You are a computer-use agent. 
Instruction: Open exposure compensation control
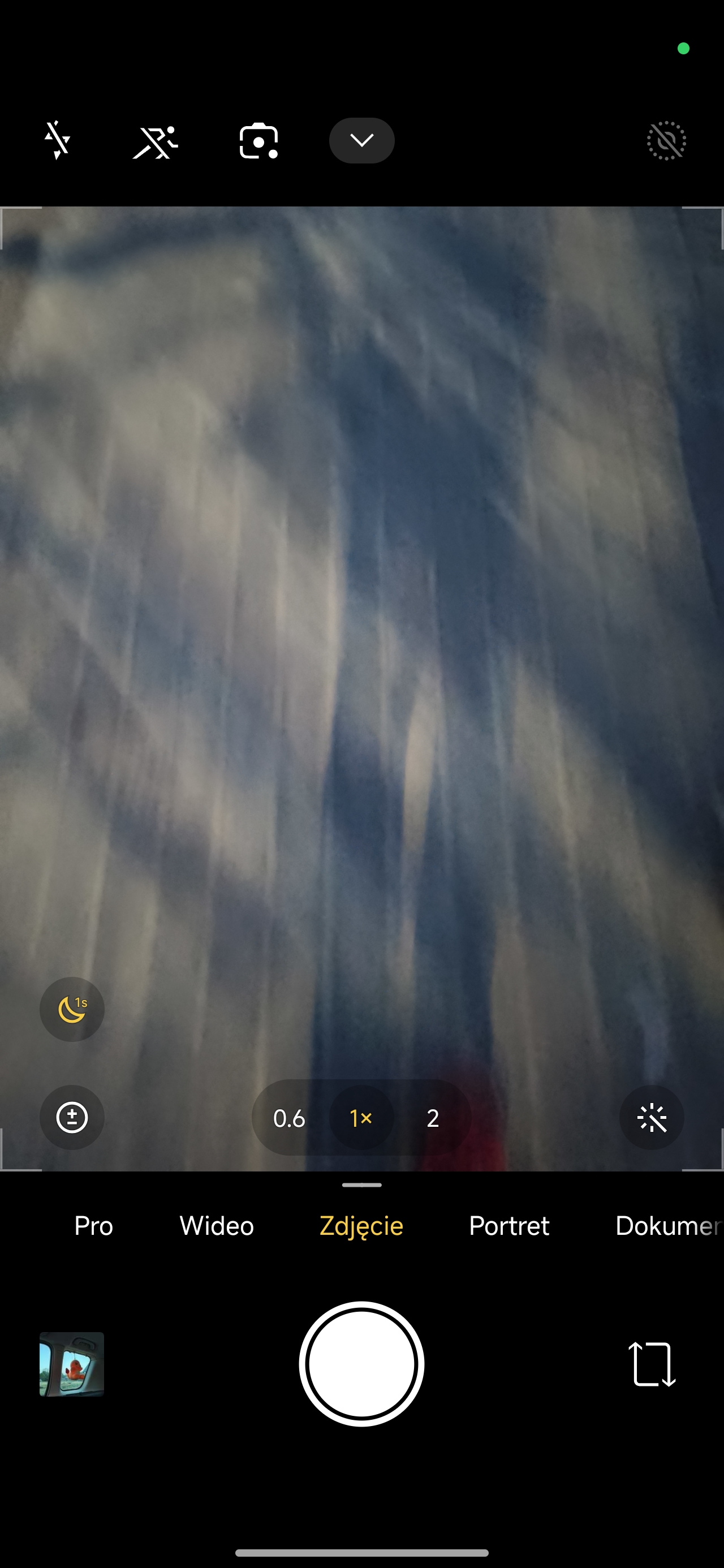point(72,1118)
